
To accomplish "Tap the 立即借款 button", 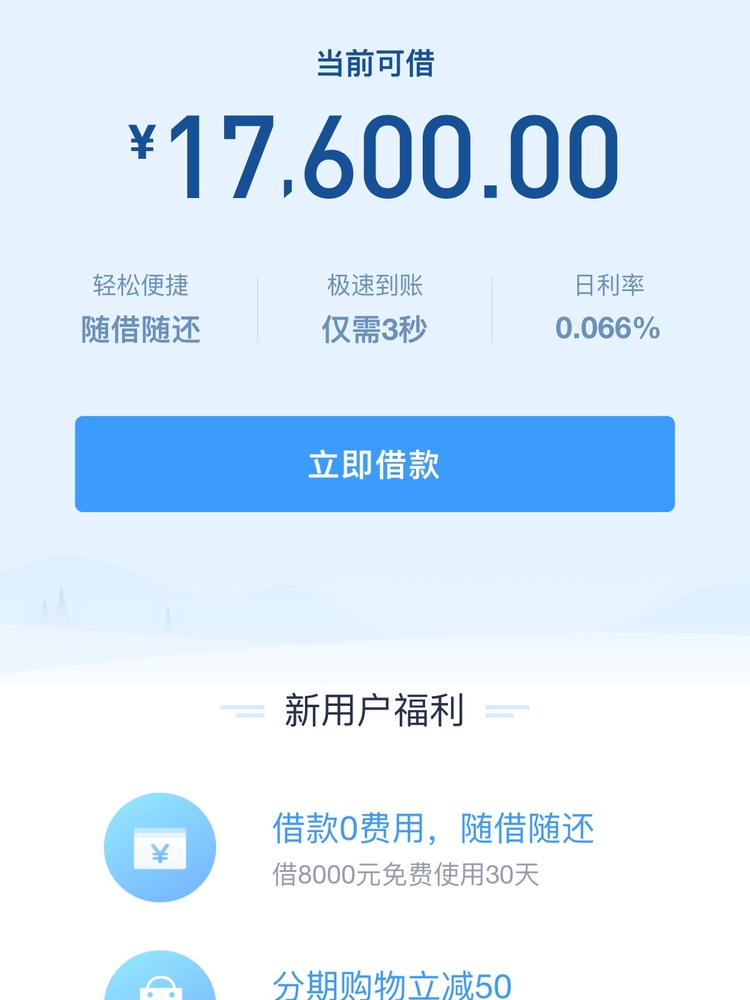I will tap(374, 464).
